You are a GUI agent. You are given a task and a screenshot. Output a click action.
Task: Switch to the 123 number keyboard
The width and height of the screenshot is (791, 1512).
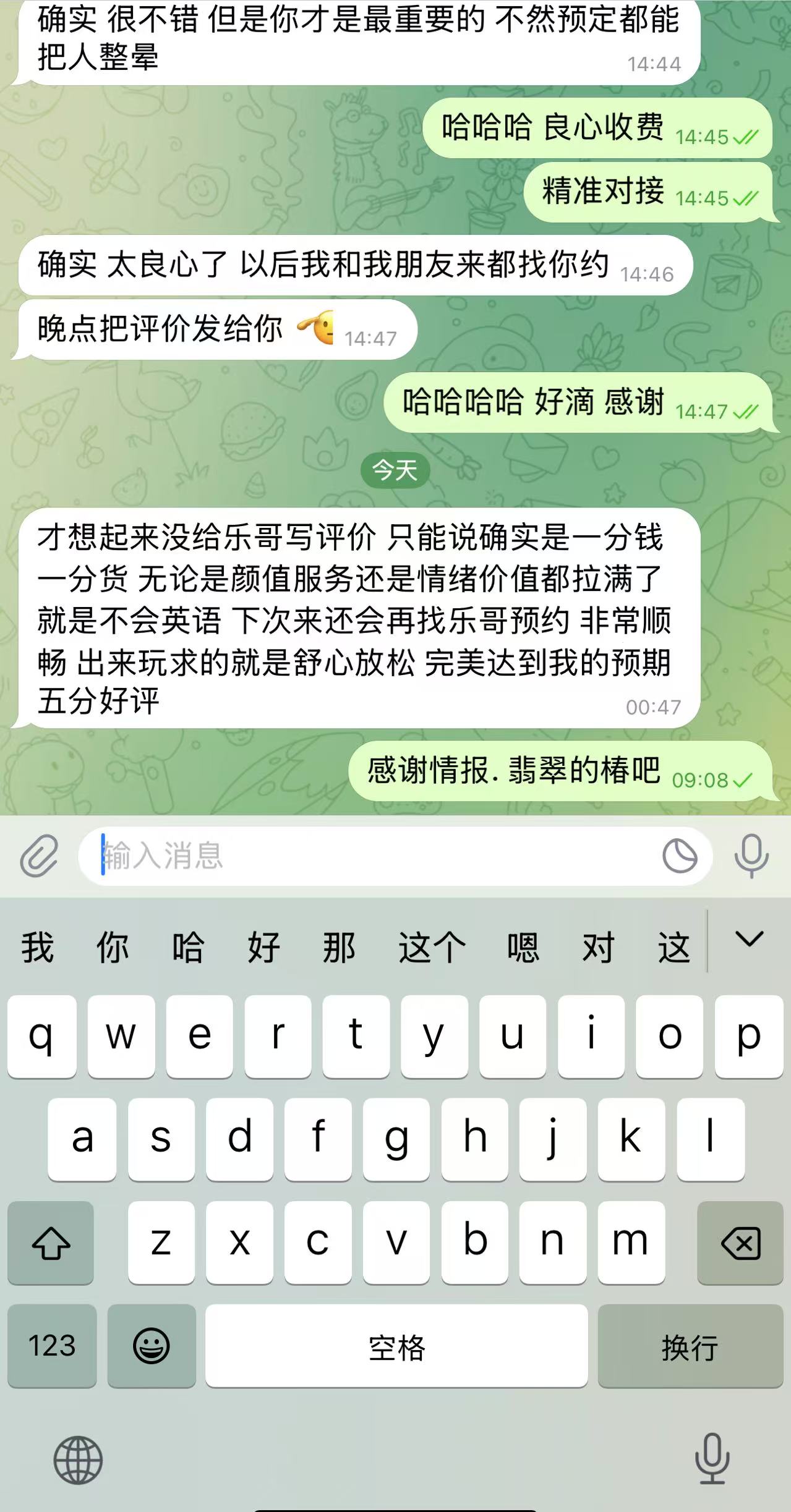52,1346
